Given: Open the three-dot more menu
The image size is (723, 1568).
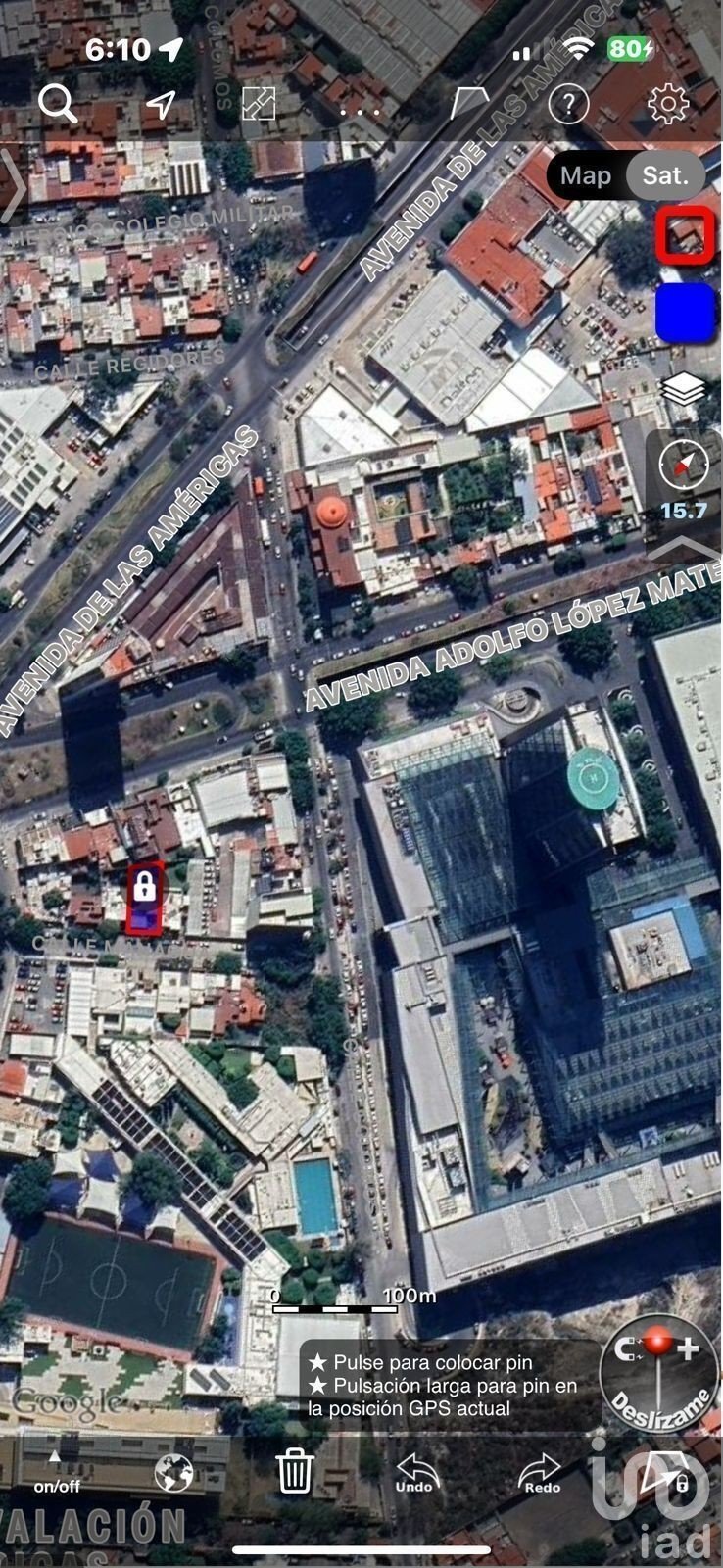Looking at the screenshot, I should coord(361,112).
